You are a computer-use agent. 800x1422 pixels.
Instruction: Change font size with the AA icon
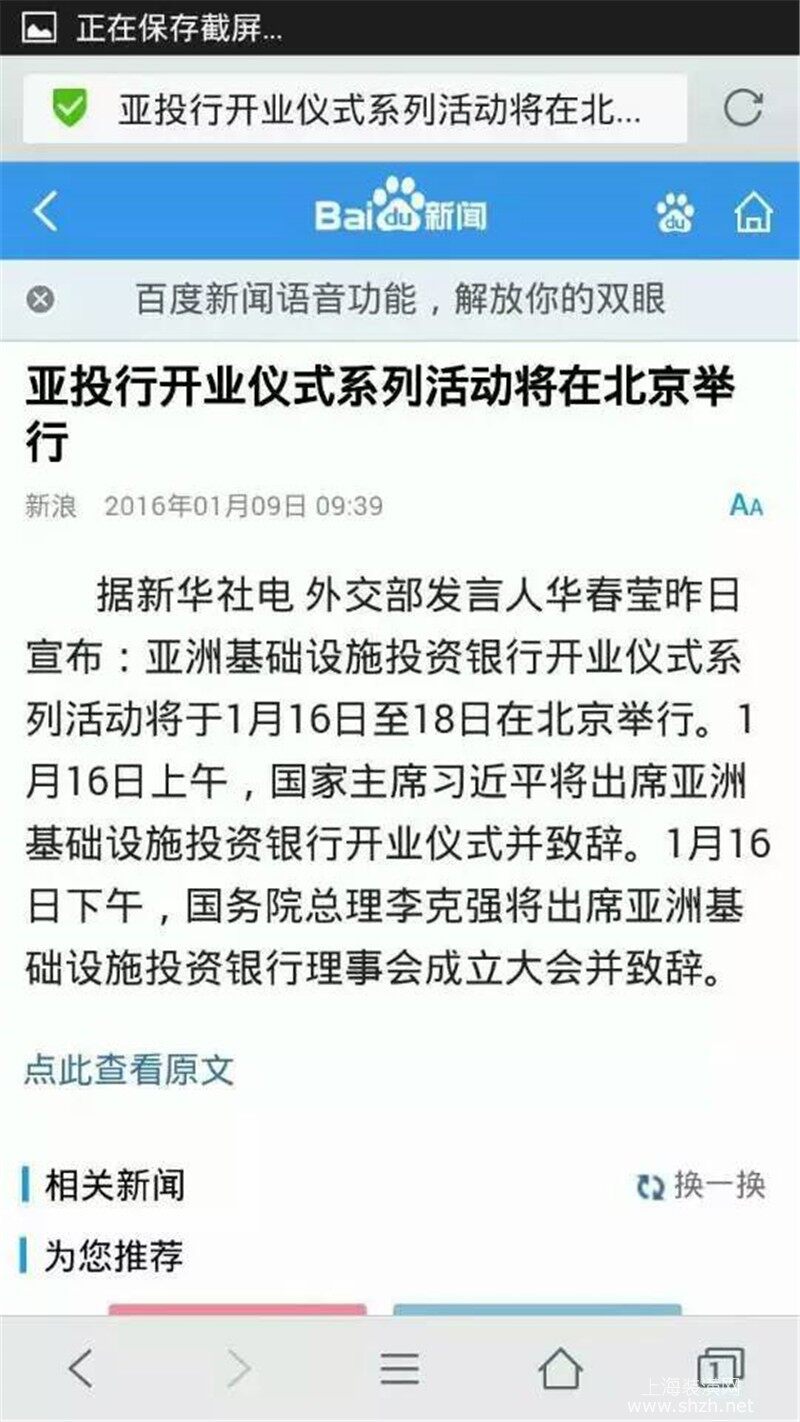point(746,506)
